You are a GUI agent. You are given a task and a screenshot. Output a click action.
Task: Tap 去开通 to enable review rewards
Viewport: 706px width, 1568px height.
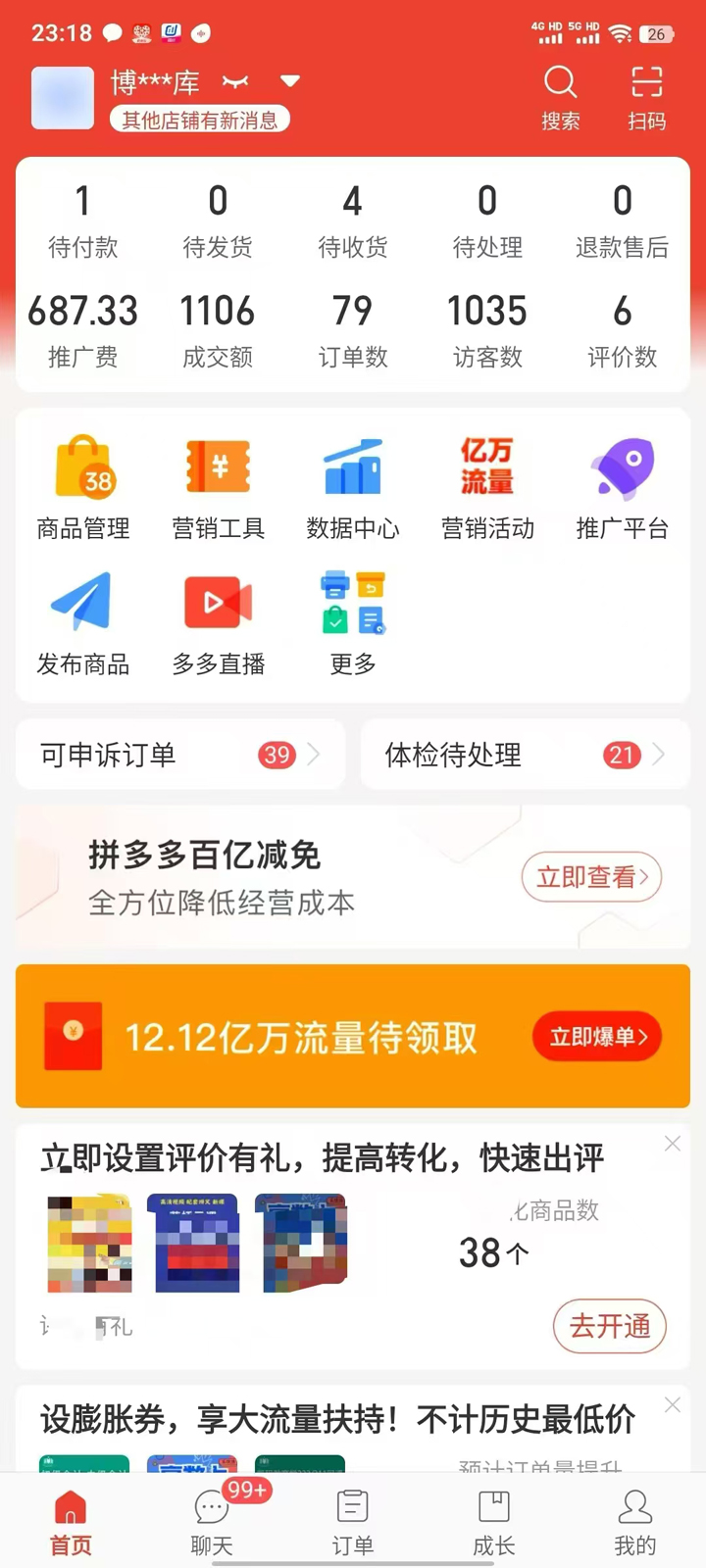[x=610, y=1326]
